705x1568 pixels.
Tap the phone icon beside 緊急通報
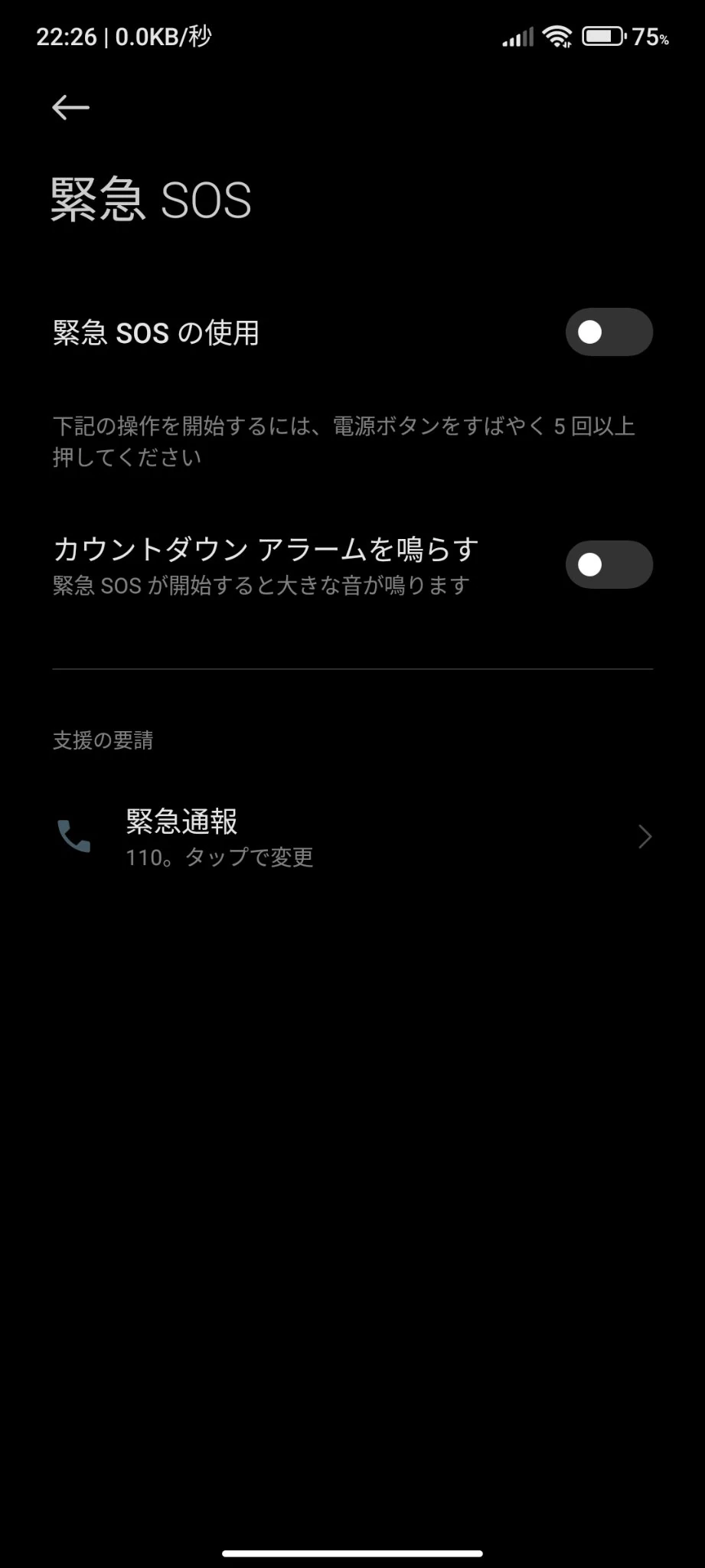point(73,837)
